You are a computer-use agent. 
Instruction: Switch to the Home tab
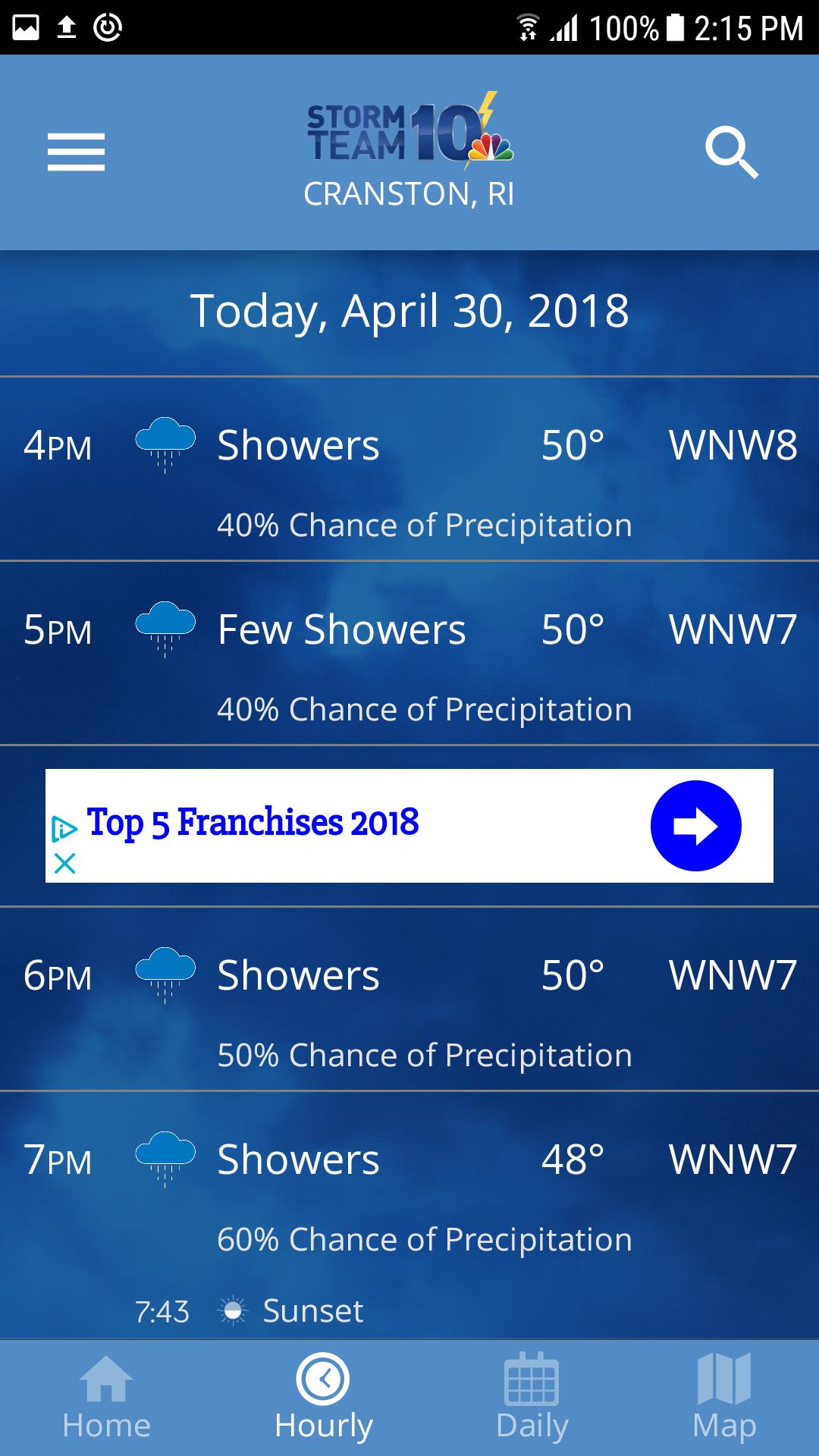106,1398
